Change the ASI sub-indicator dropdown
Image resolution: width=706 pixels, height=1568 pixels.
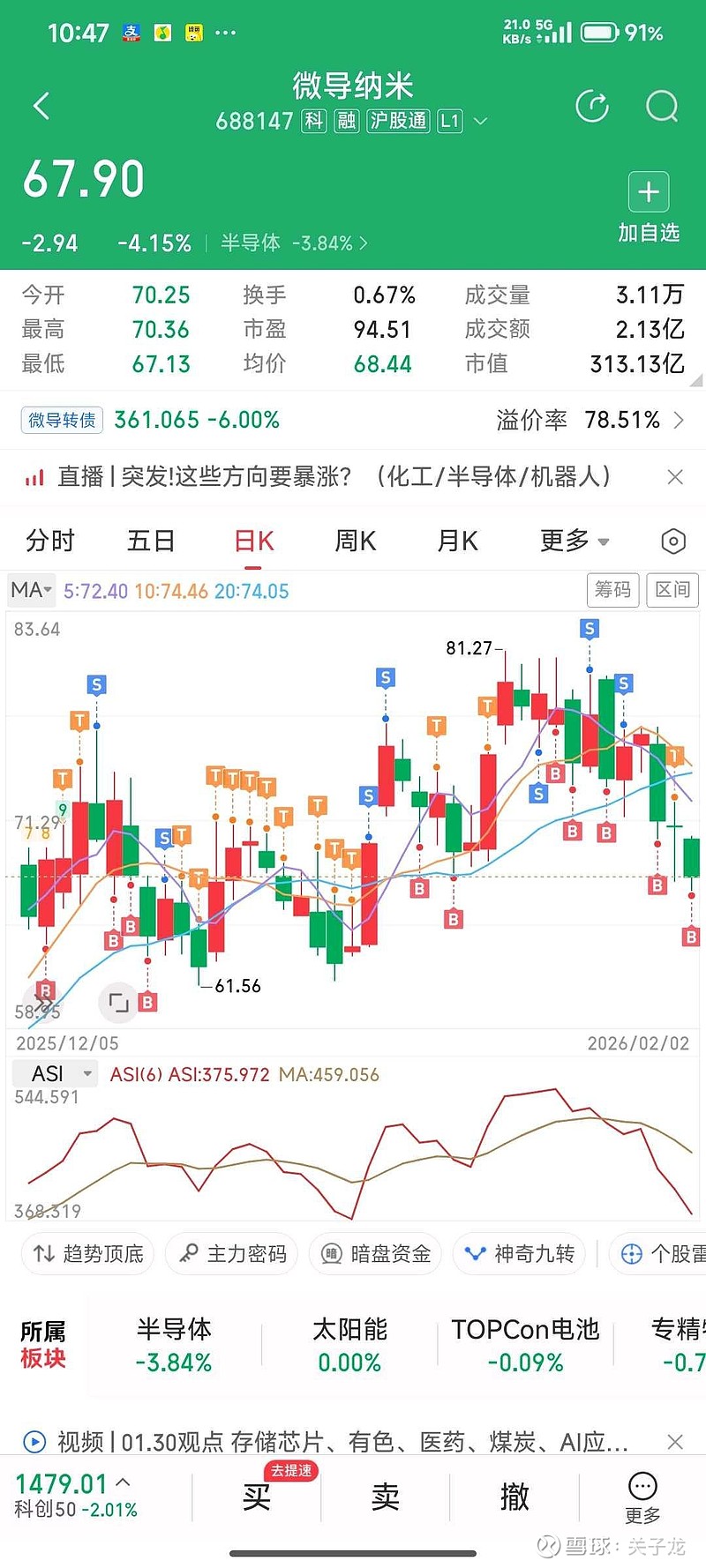[x=55, y=1074]
